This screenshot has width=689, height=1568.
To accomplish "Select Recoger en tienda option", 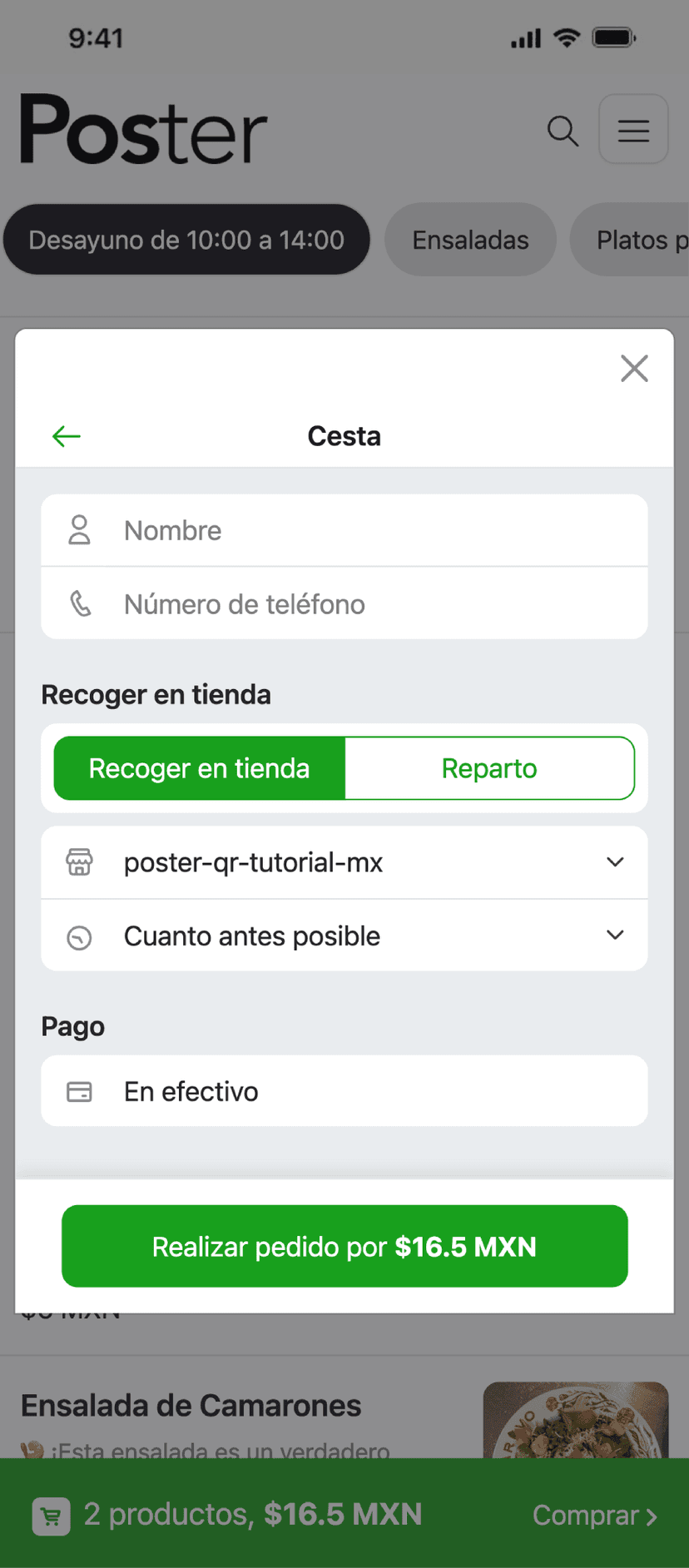I will pyautogui.click(x=200, y=768).
